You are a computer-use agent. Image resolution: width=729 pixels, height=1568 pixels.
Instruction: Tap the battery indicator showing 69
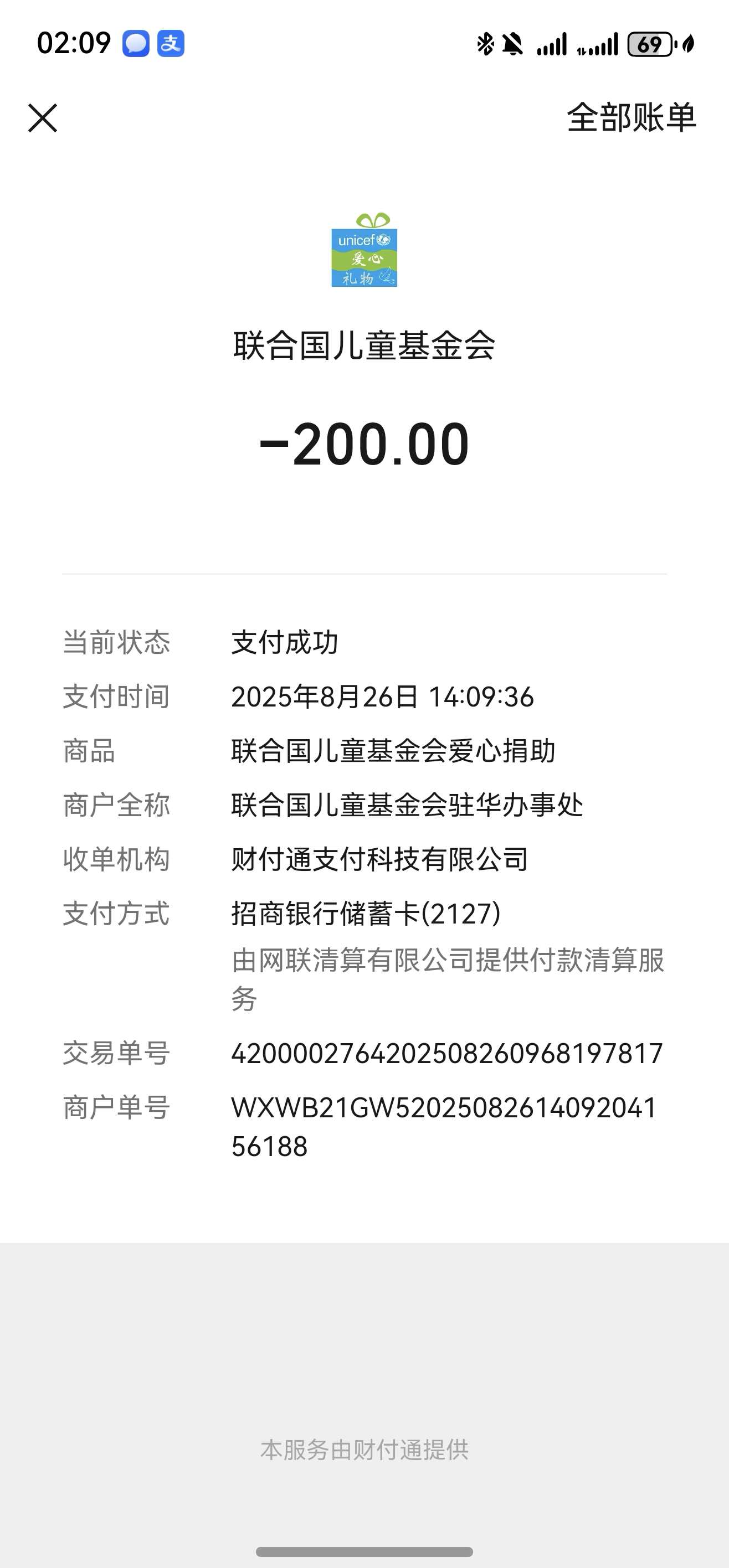[649, 43]
